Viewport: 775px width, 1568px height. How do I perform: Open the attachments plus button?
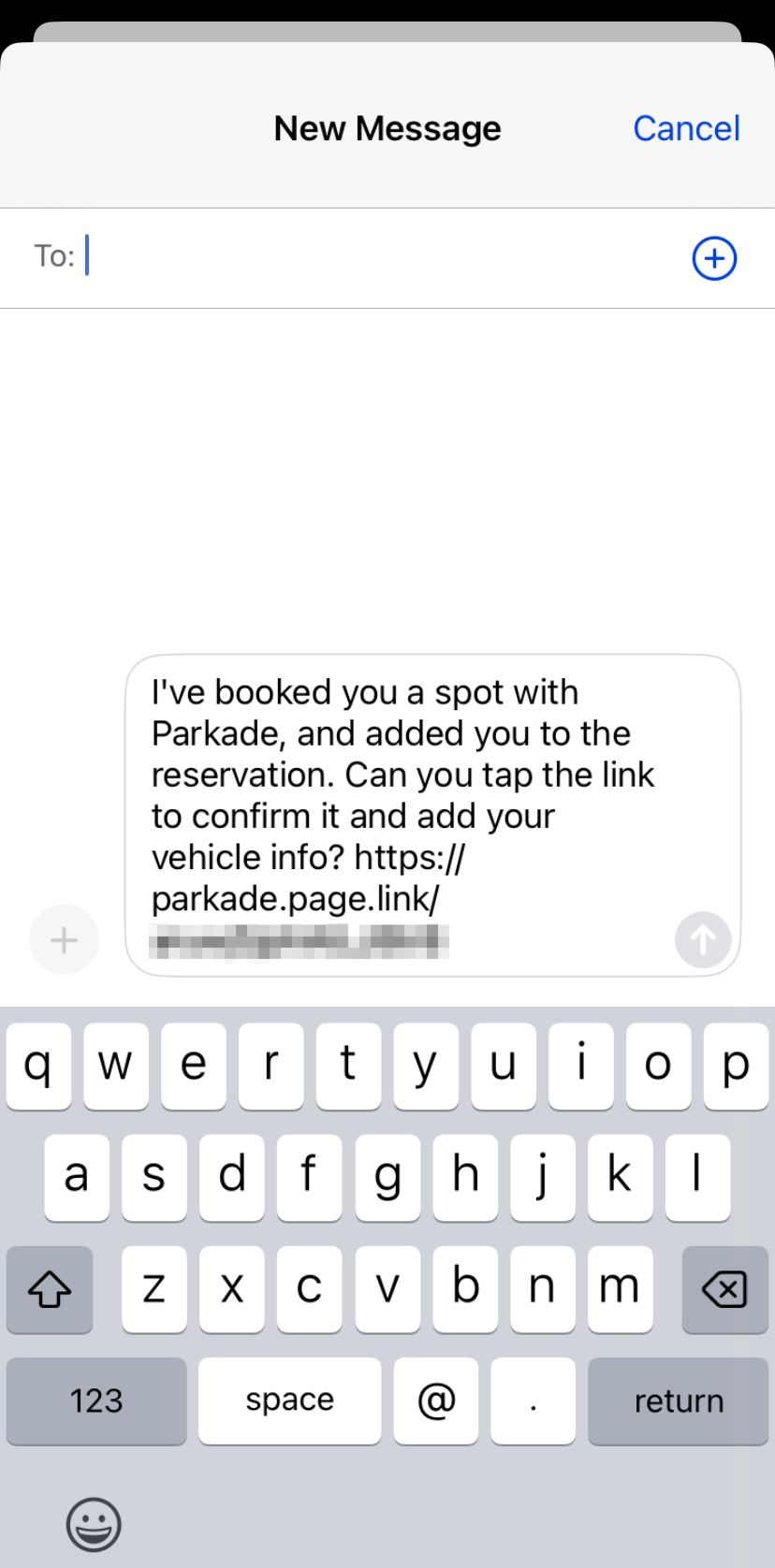point(64,939)
